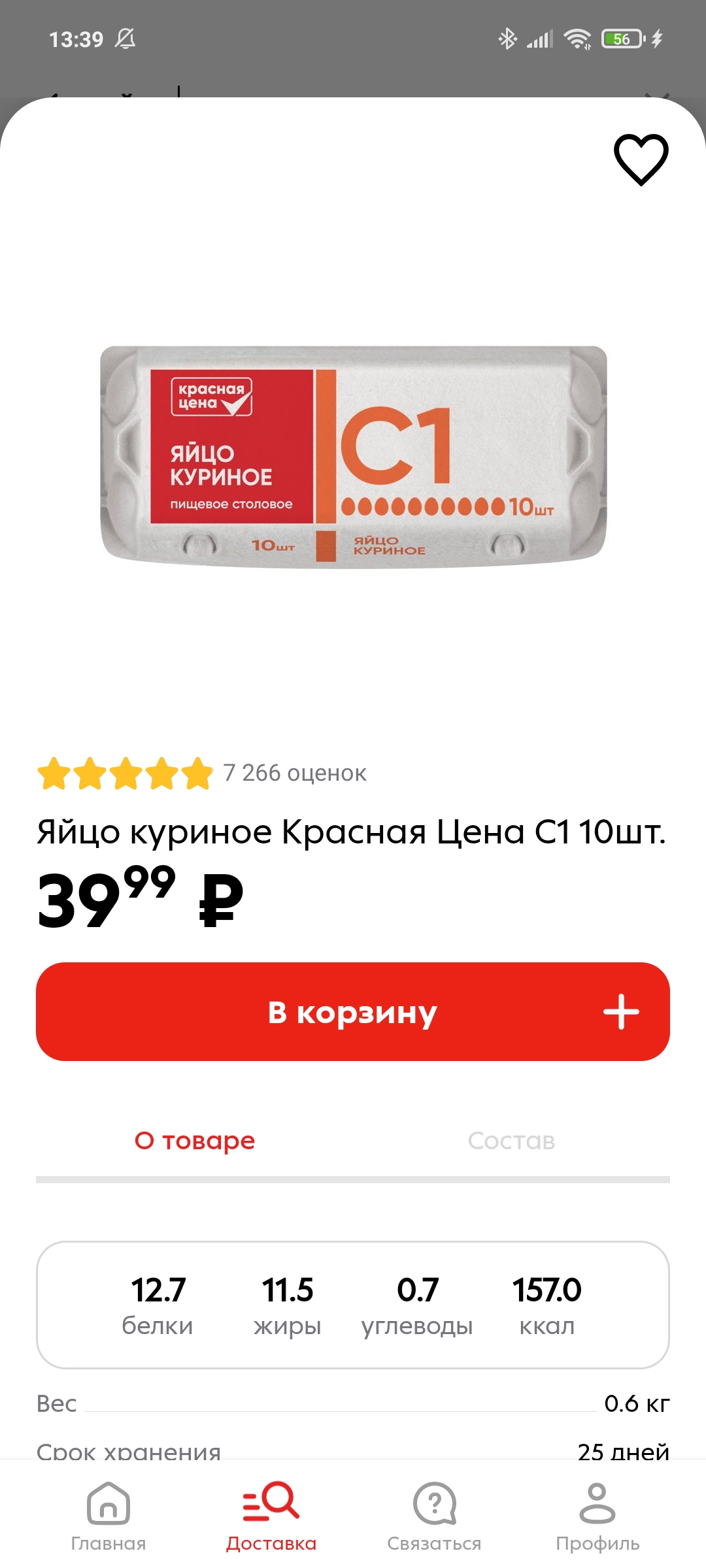Open the Профиль tab
The height and width of the screenshot is (1568, 706).
(x=597, y=1516)
